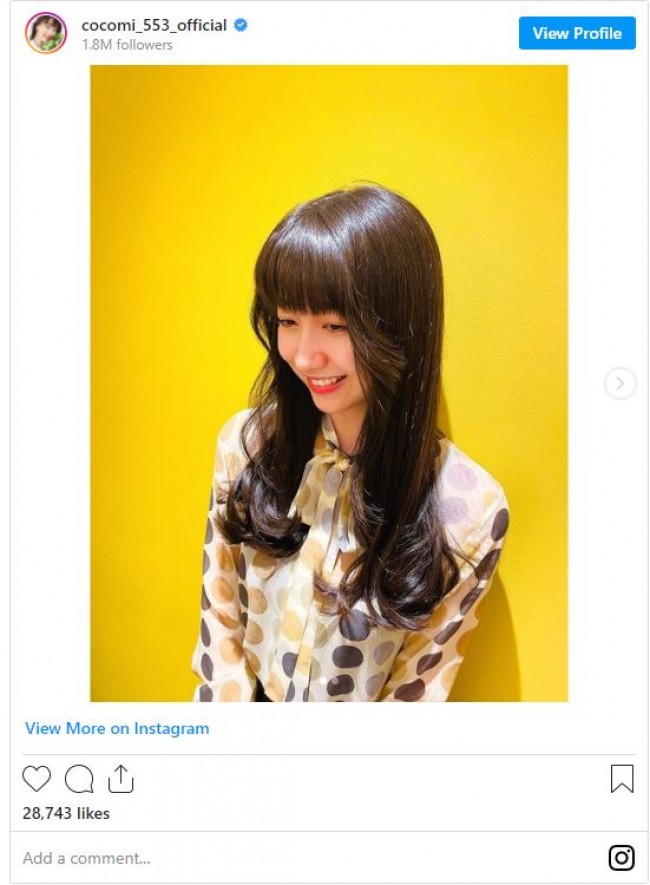Open cocomi_553_official's profile avatar
This screenshot has height=885, width=650.
click(x=45, y=33)
